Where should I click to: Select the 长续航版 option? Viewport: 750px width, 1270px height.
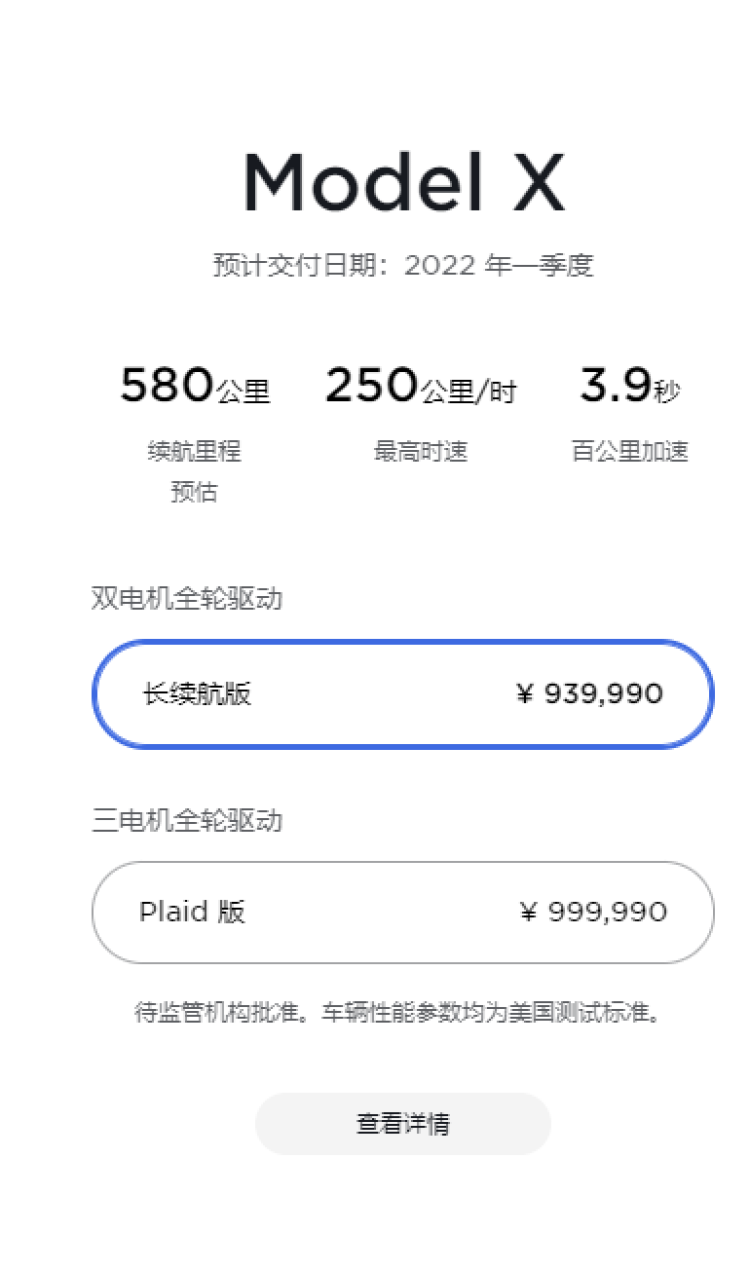coord(403,694)
